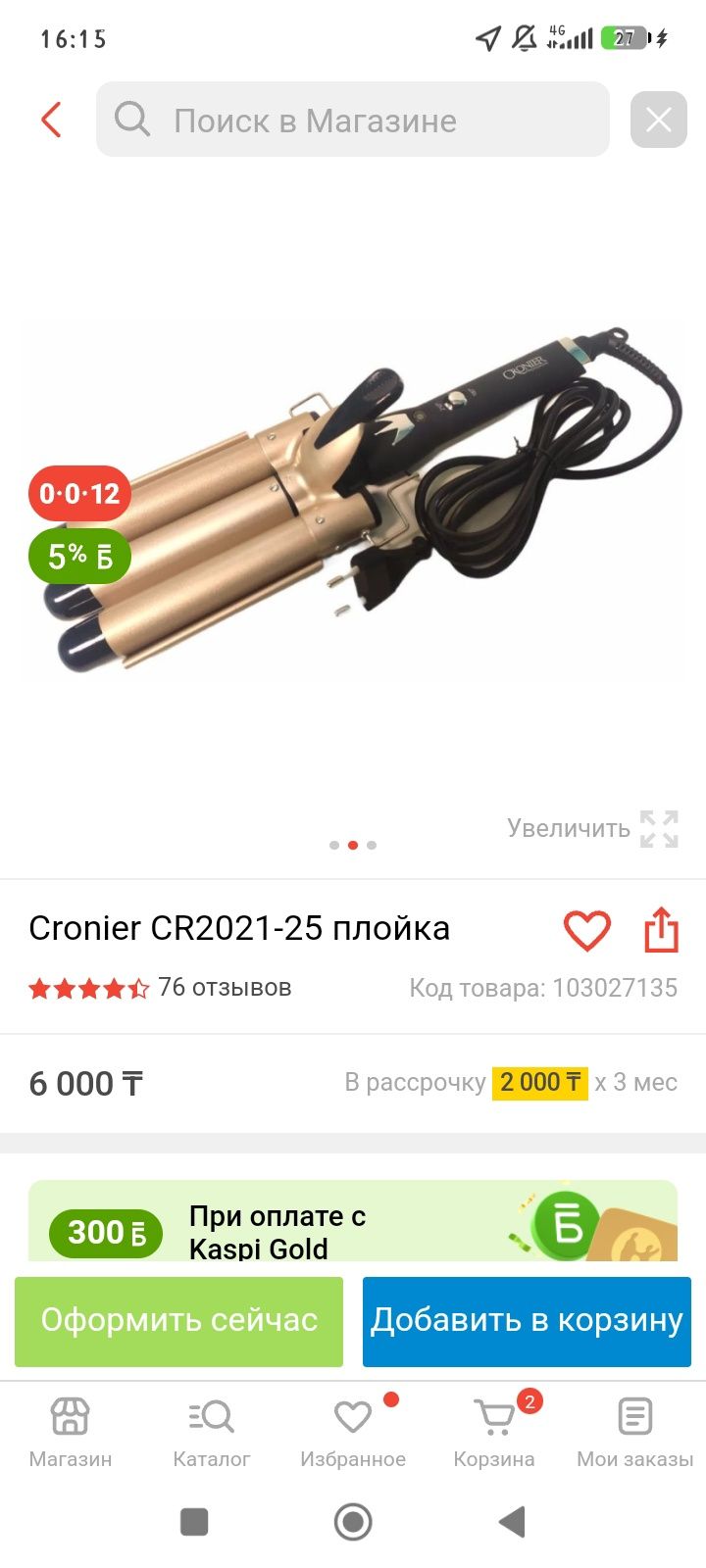View the Мои заказы tab
Viewport: 706px width, 1568px height.
(x=635, y=1432)
